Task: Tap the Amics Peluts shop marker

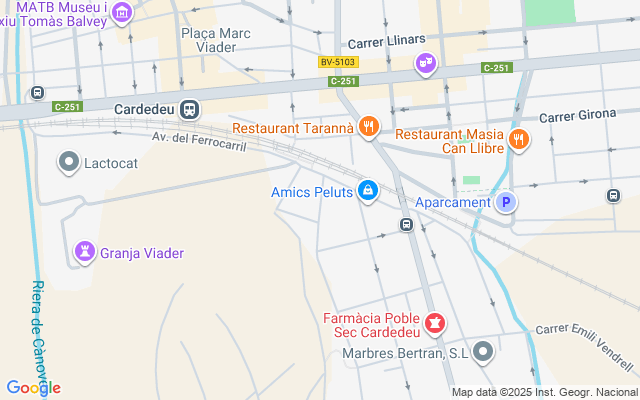Action: point(368,190)
